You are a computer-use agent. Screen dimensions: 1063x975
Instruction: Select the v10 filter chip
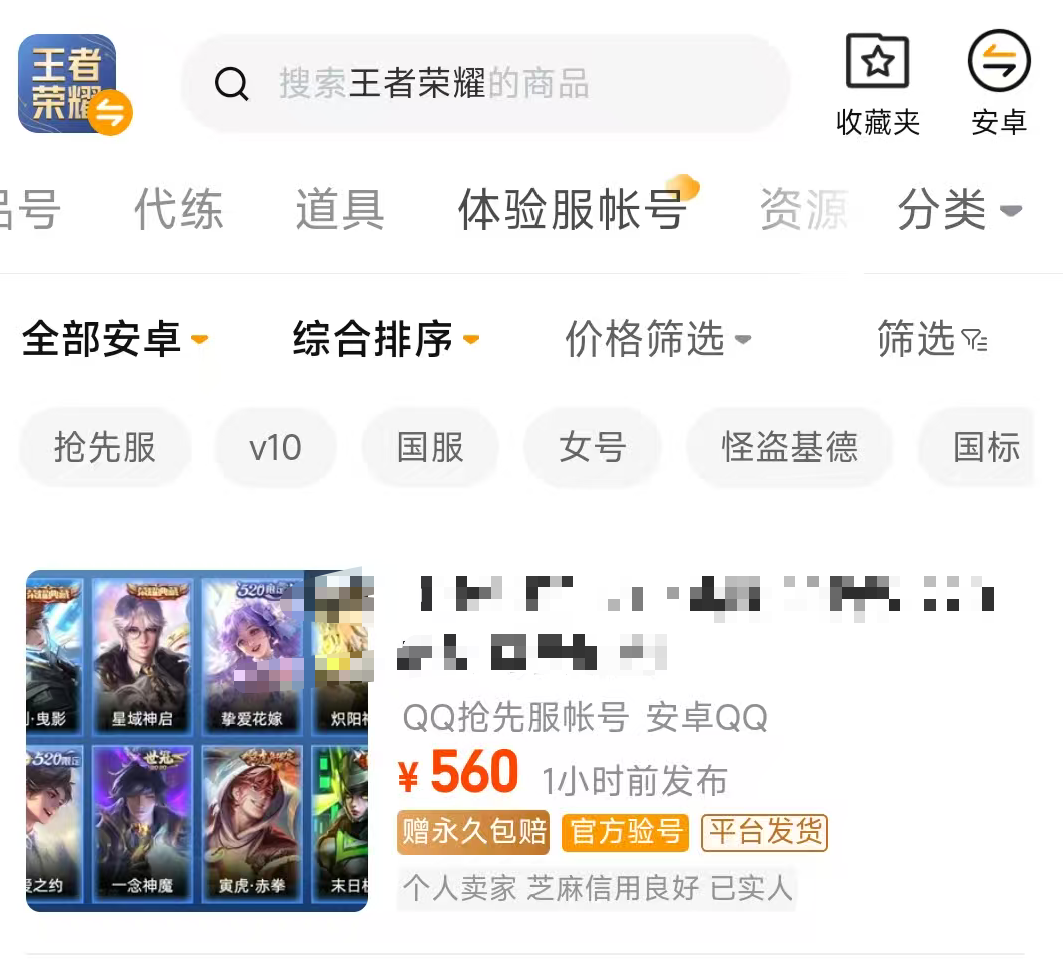[x=275, y=447]
